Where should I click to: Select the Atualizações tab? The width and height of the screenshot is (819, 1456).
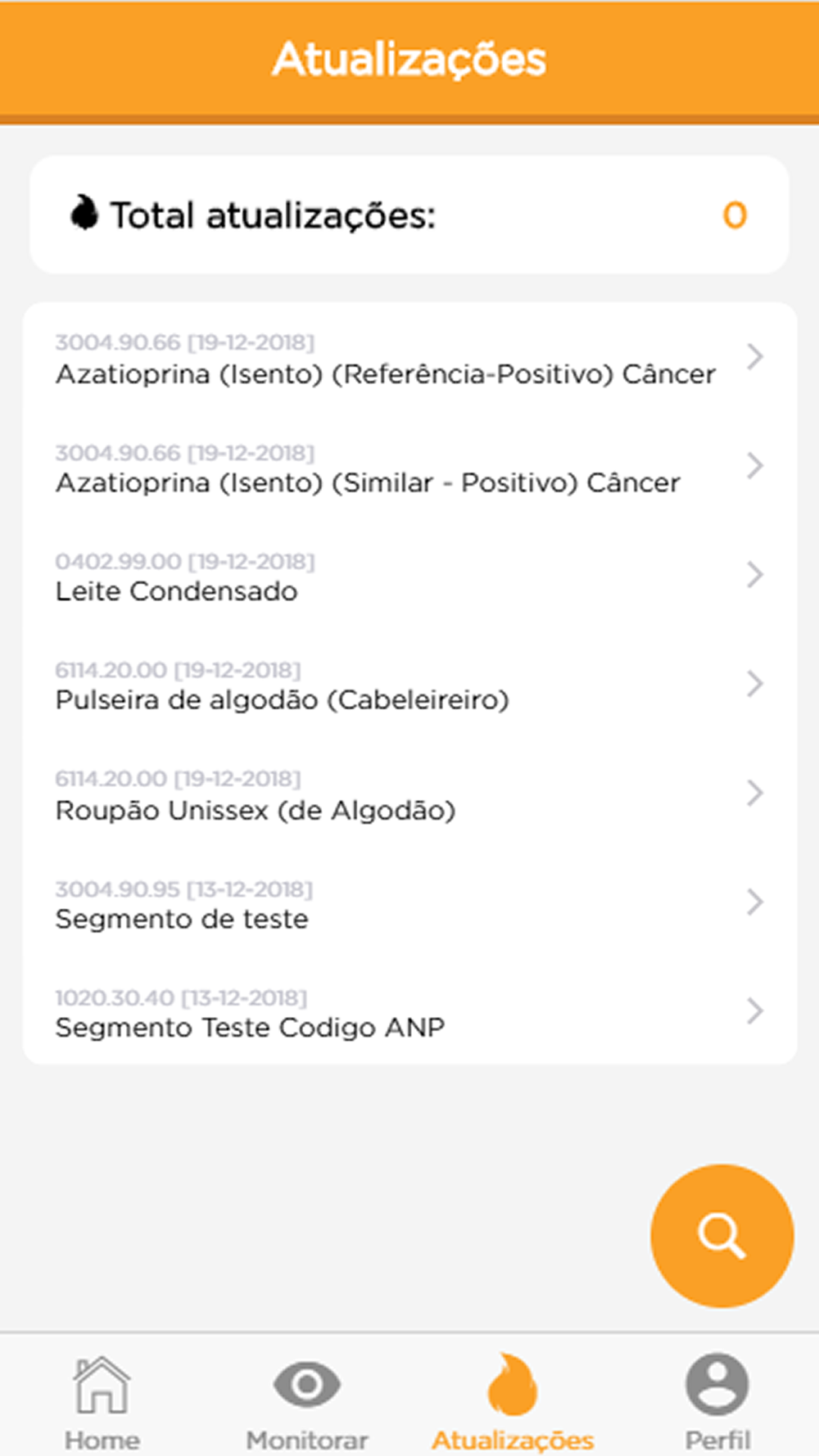point(513,1400)
